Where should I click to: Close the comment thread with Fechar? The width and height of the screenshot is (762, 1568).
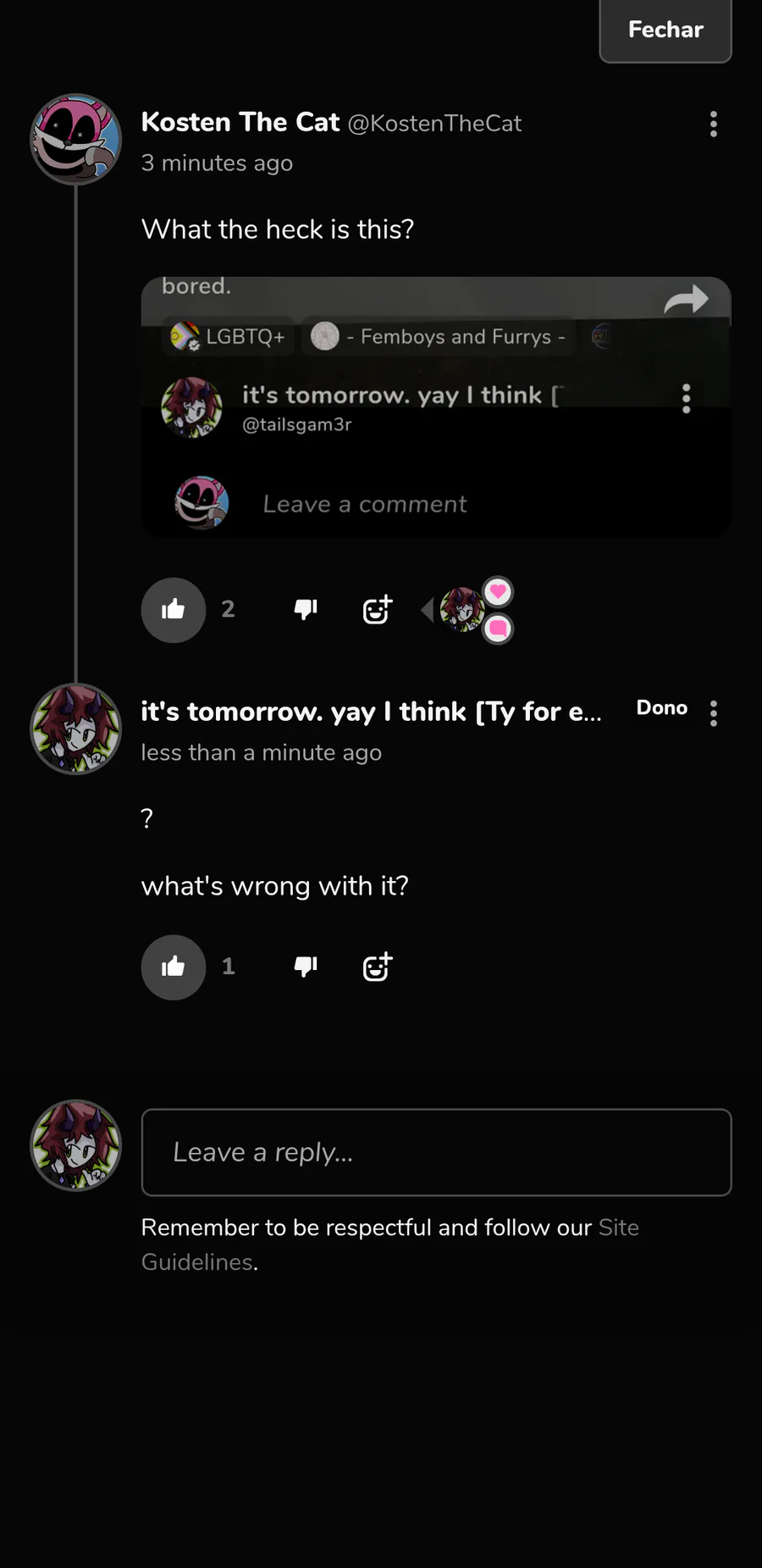665,30
